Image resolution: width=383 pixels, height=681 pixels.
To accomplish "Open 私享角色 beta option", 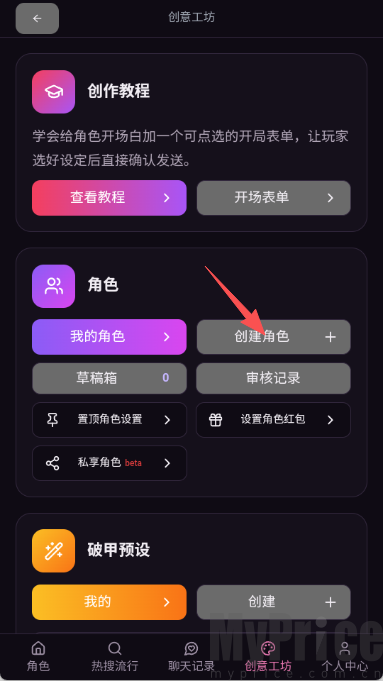I will pyautogui.click(x=109, y=463).
